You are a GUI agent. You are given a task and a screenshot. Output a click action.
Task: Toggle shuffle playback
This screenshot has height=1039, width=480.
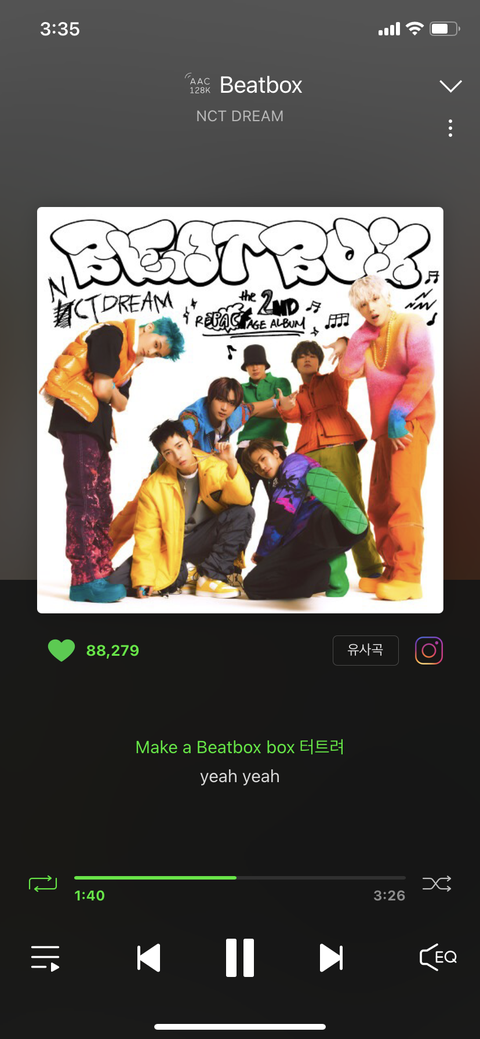[x=437, y=883]
